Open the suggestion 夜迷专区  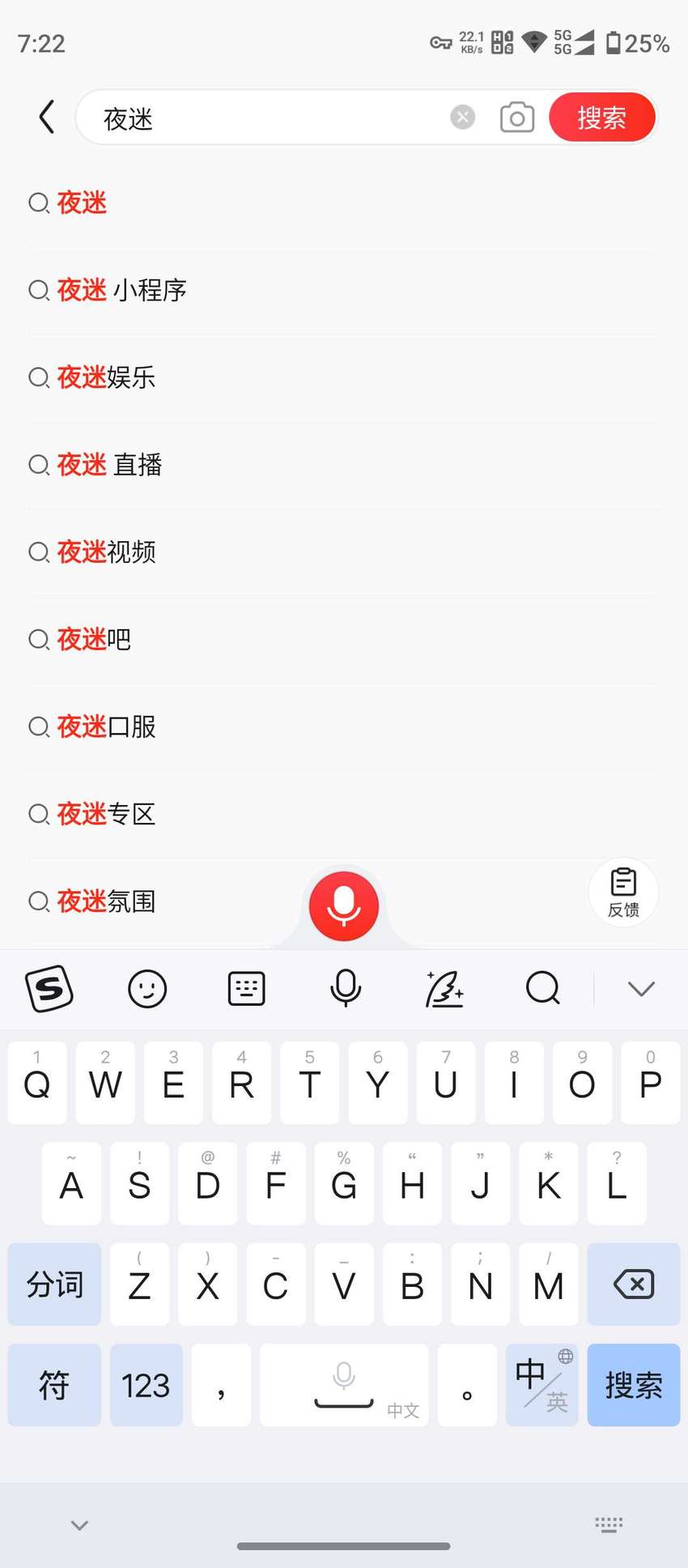pyautogui.click(x=344, y=814)
